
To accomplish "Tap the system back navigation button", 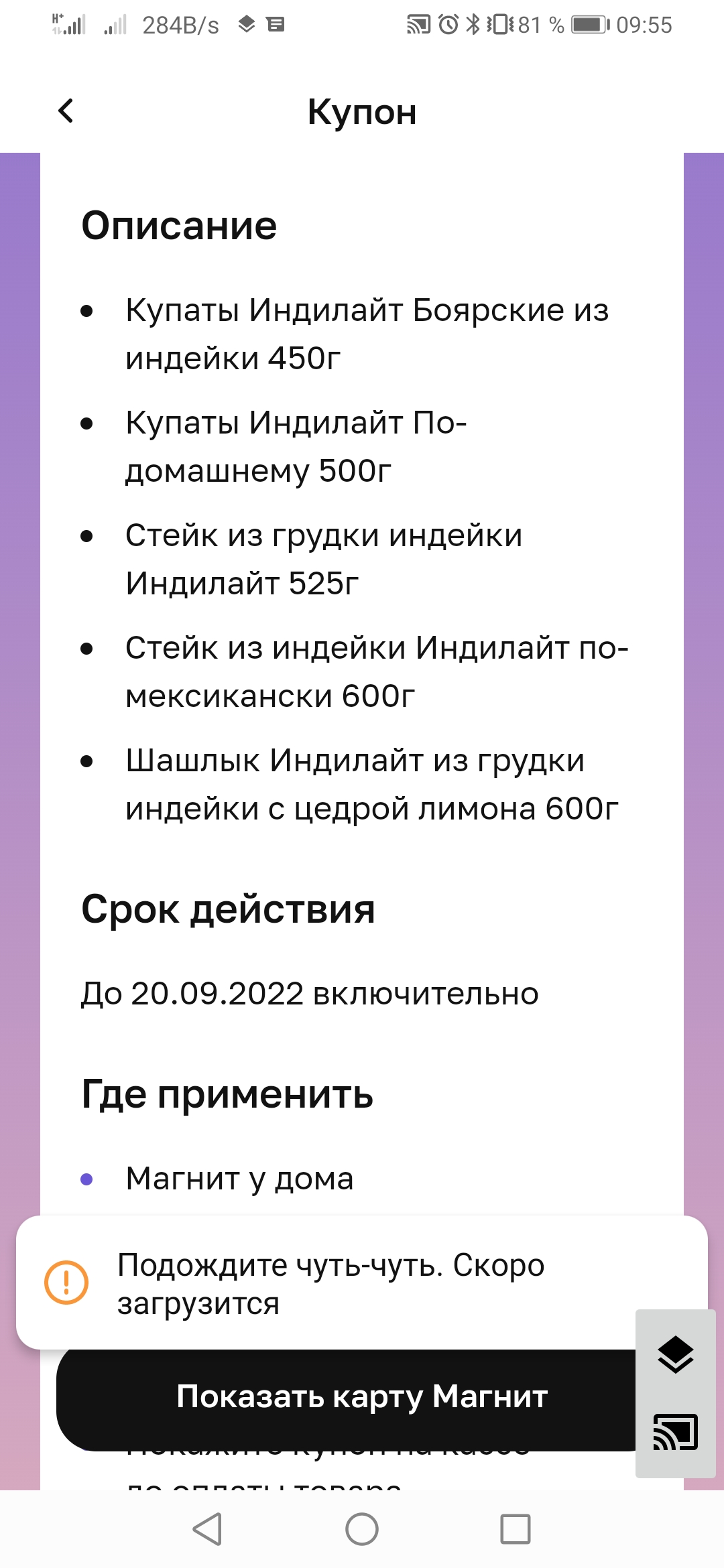I will pyautogui.click(x=208, y=1529).
